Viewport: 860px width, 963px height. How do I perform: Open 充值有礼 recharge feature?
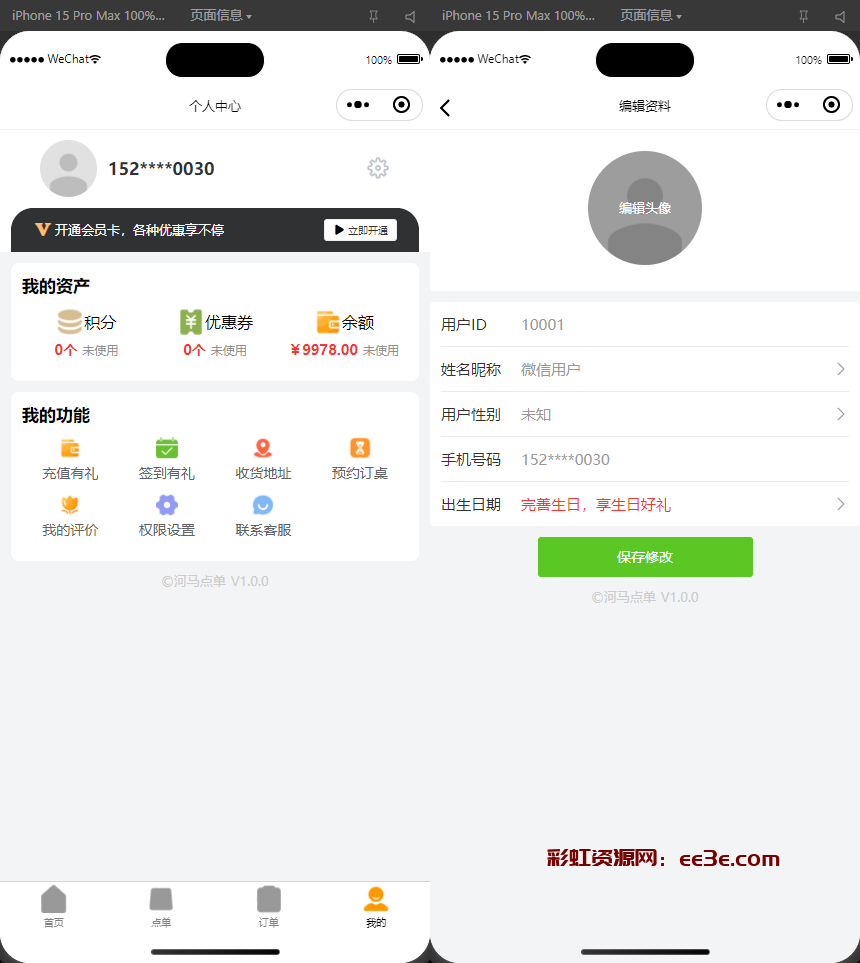tap(70, 459)
